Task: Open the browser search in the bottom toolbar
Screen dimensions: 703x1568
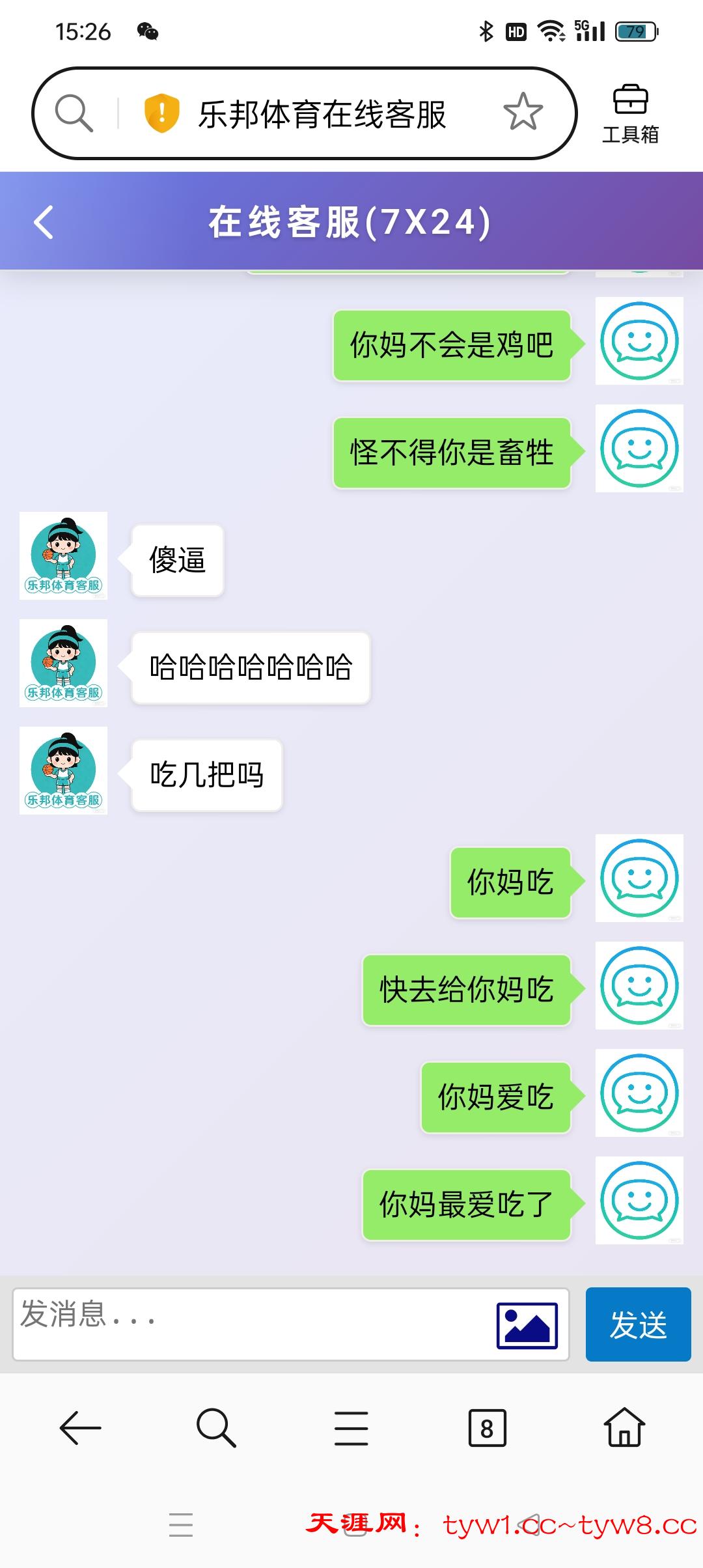Action: 216,1428
